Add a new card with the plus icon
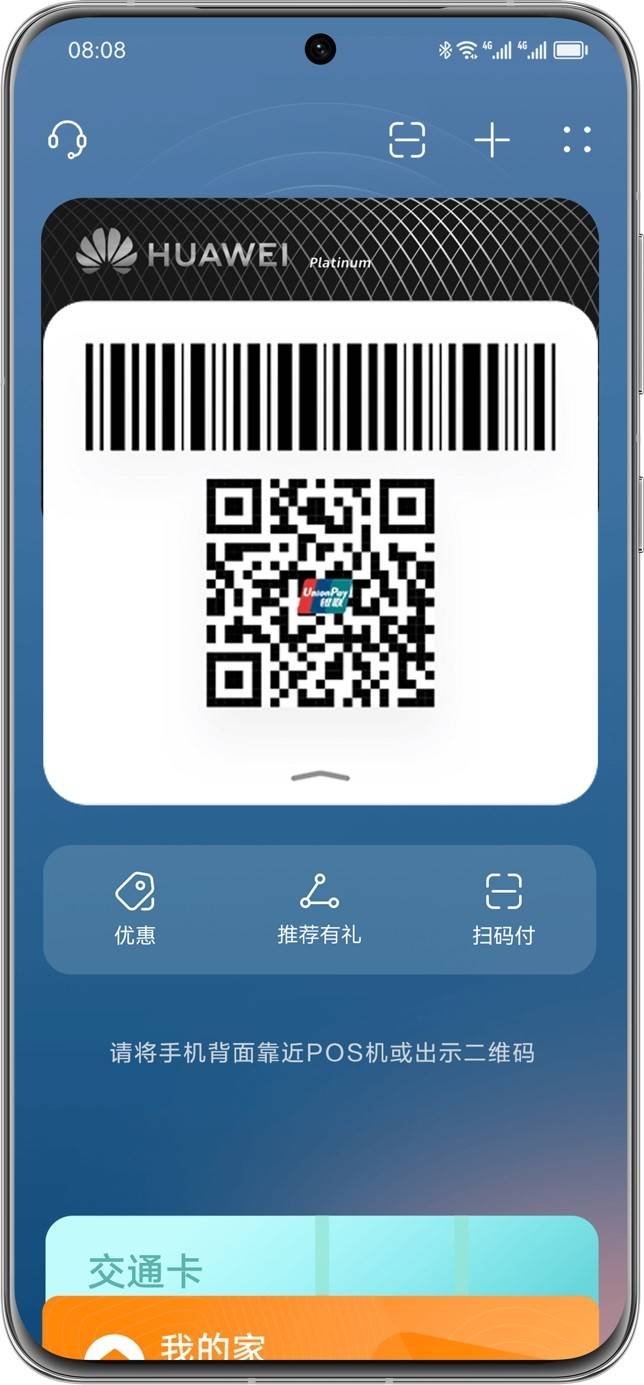The image size is (644, 1385). 492,140
